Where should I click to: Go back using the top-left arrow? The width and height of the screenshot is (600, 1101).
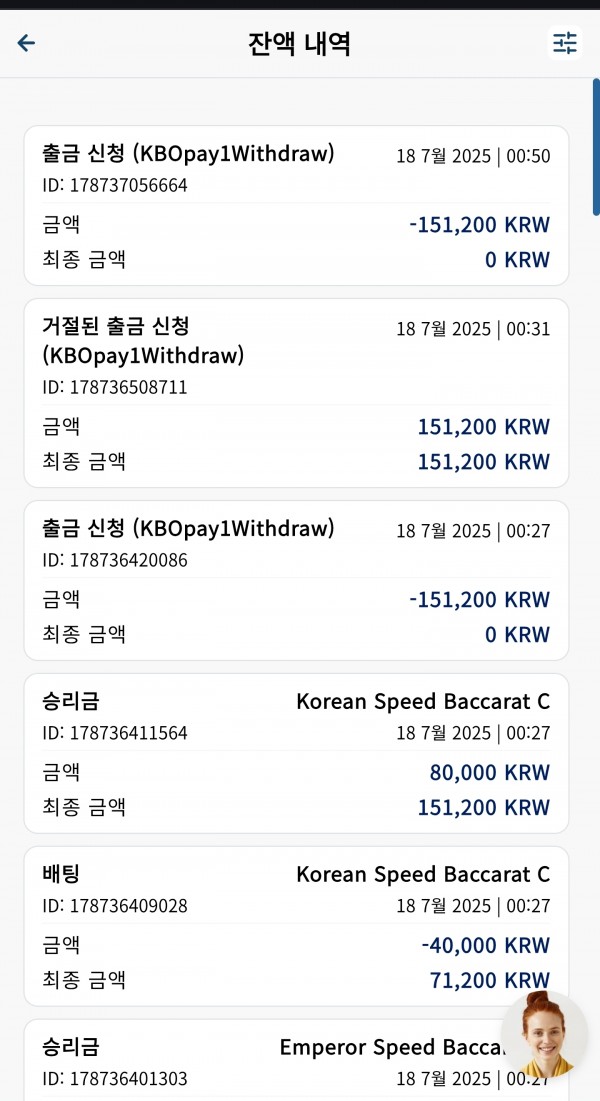click(26, 44)
